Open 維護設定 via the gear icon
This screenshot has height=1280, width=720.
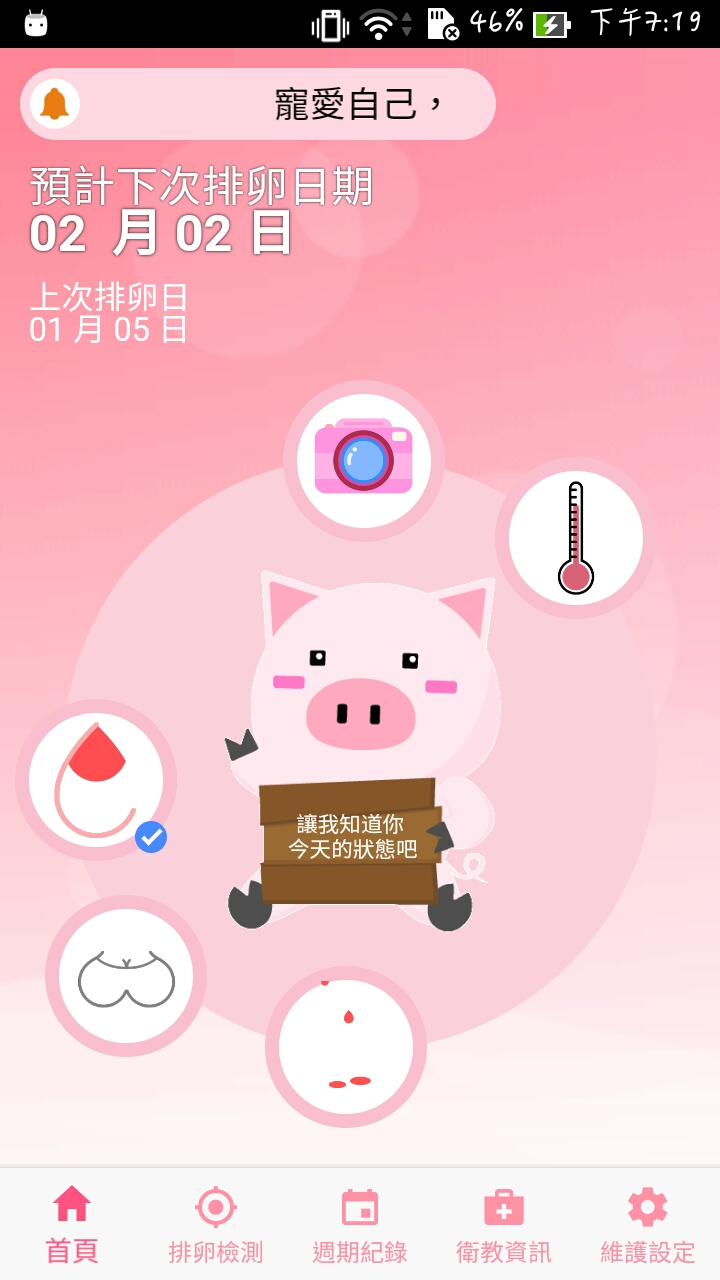(x=647, y=1221)
